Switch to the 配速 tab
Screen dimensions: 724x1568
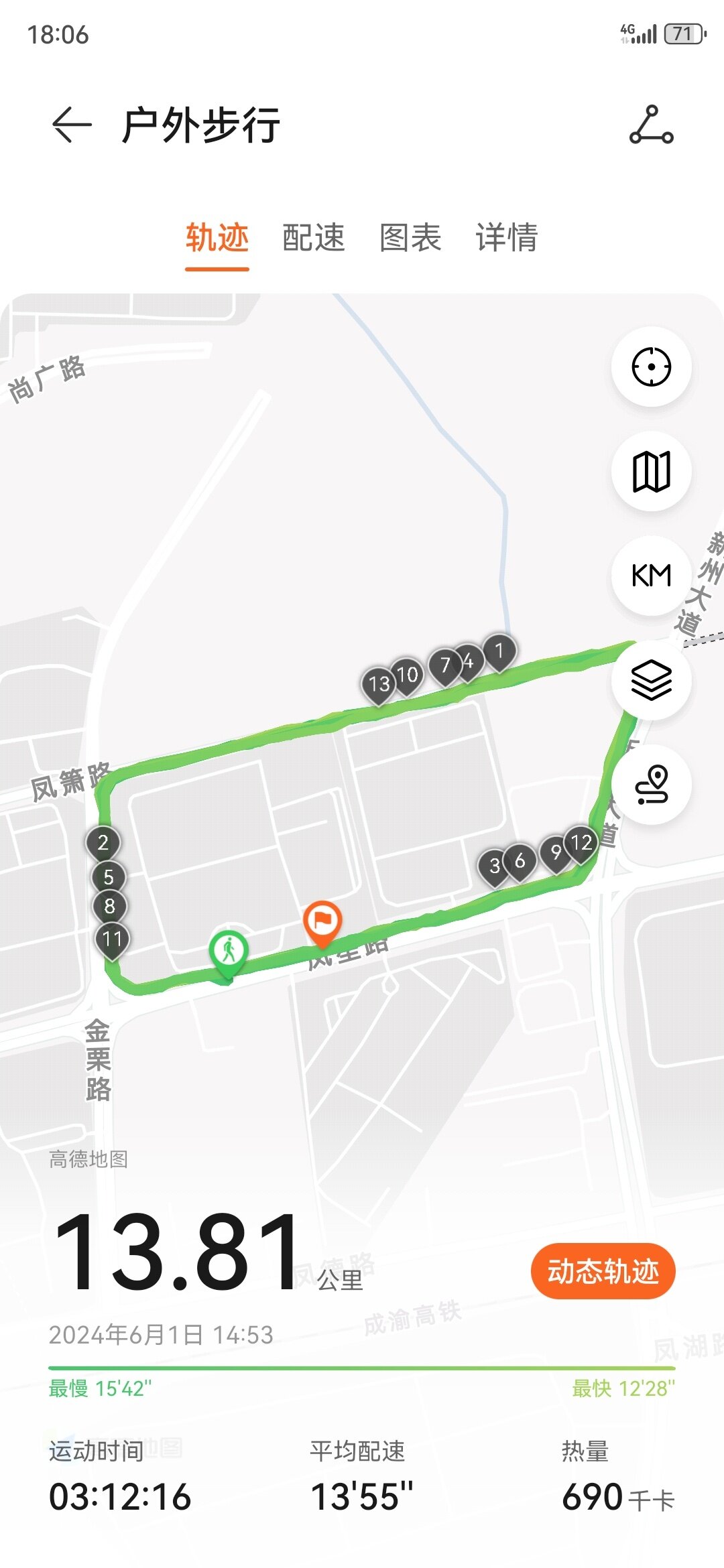click(x=313, y=238)
